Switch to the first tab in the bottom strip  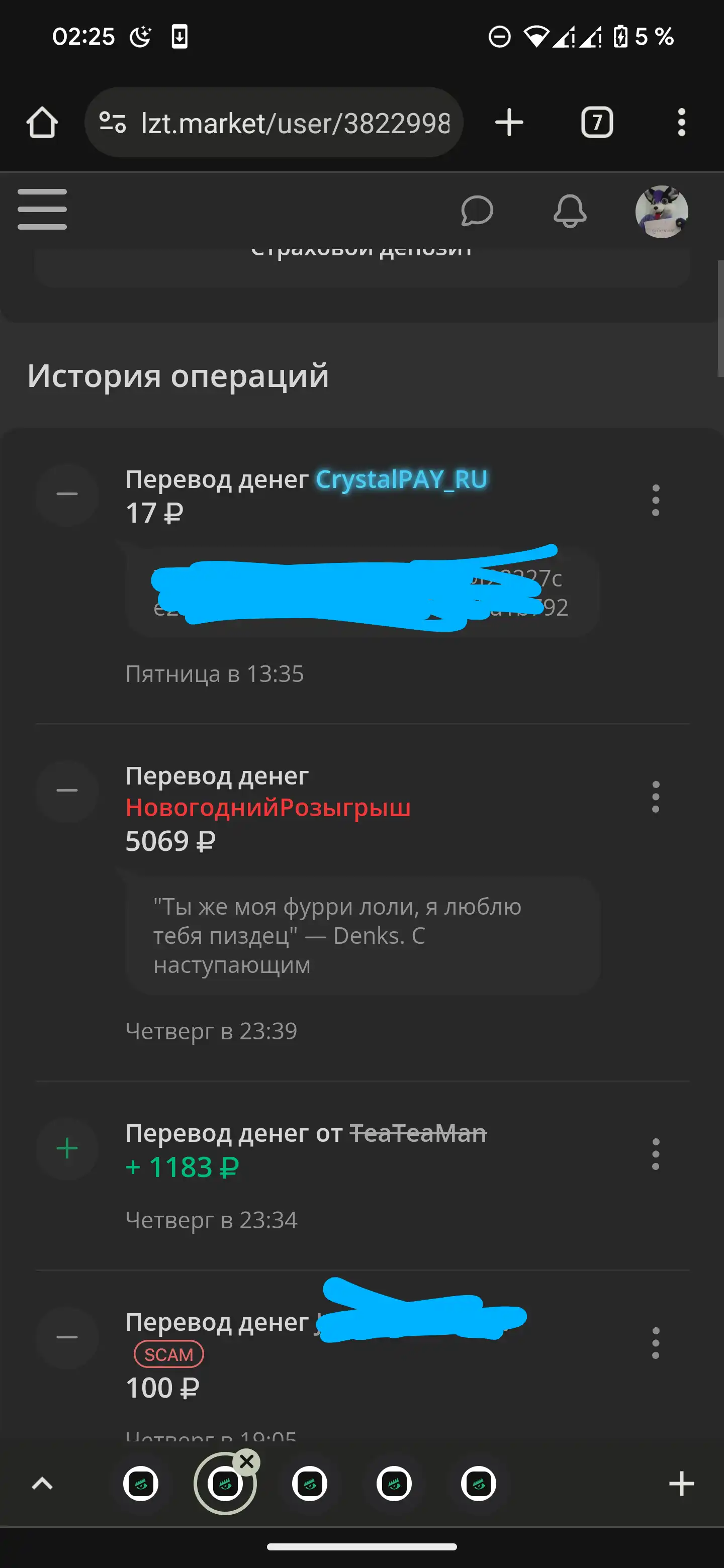(x=141, y=1484)
